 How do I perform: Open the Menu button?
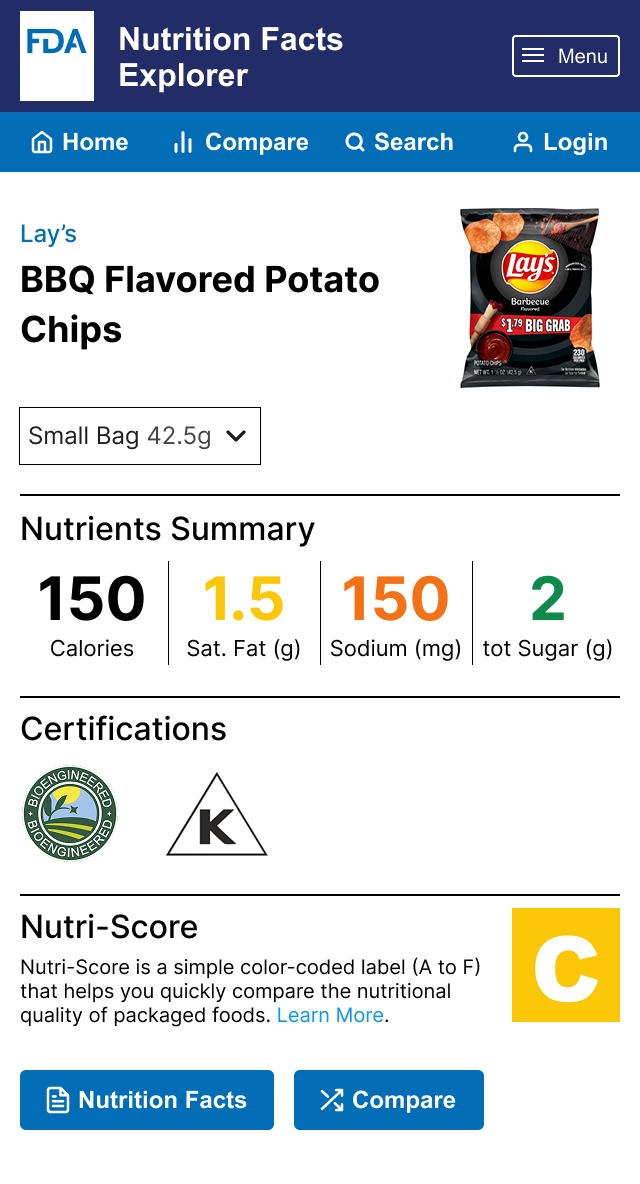(x=566, y=56)
